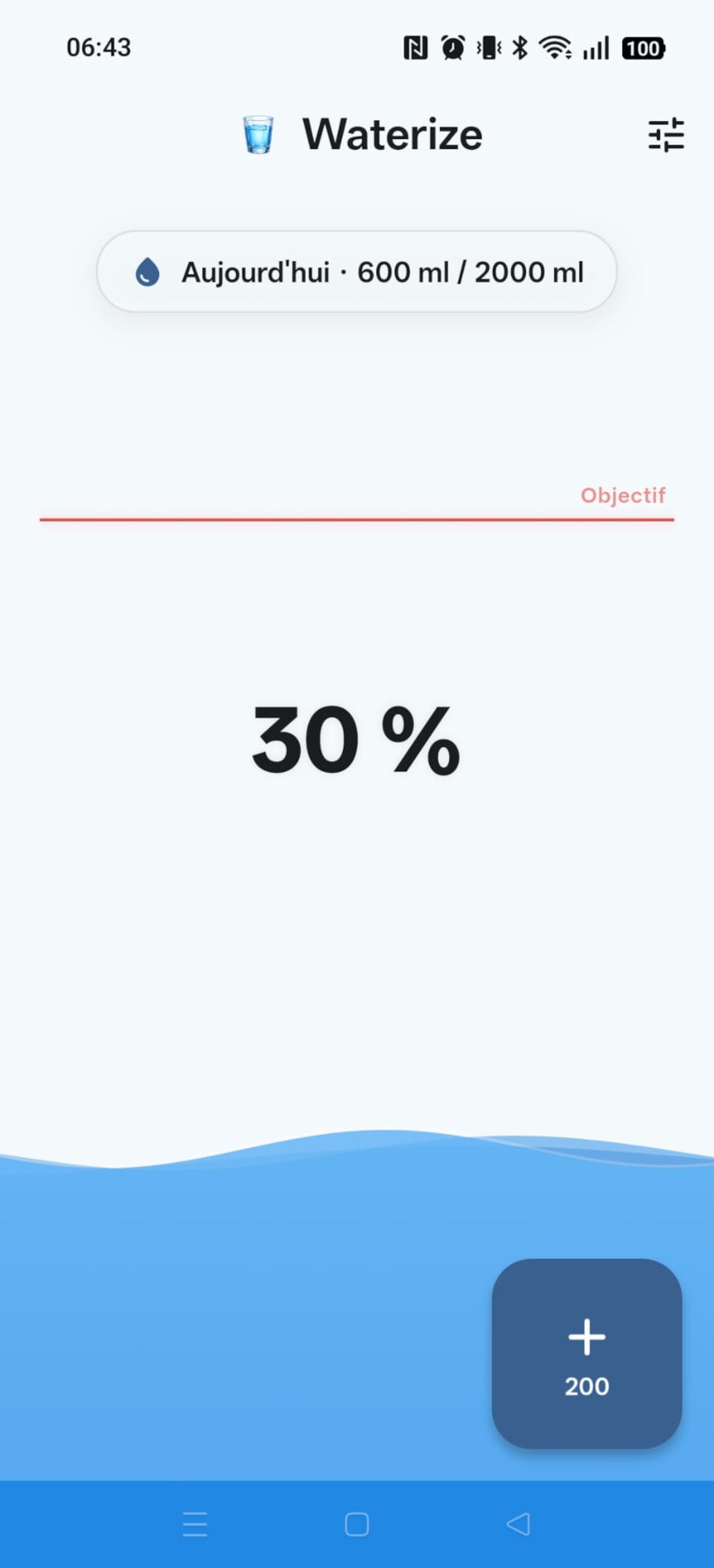The width and height of the screenshot is (714, 1568).
Task: Open the settings sliders icon
Action: click(666, 135)
